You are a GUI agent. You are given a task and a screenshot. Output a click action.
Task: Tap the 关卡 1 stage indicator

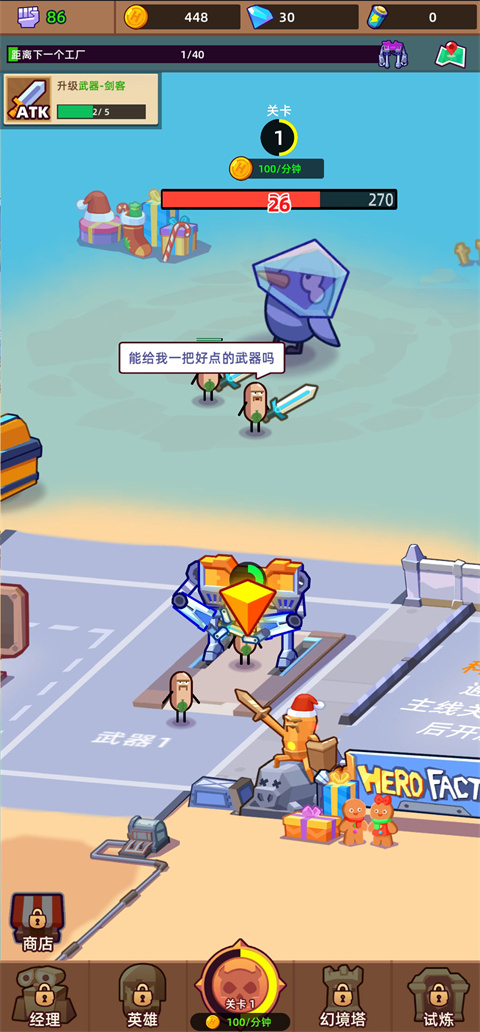279,130
